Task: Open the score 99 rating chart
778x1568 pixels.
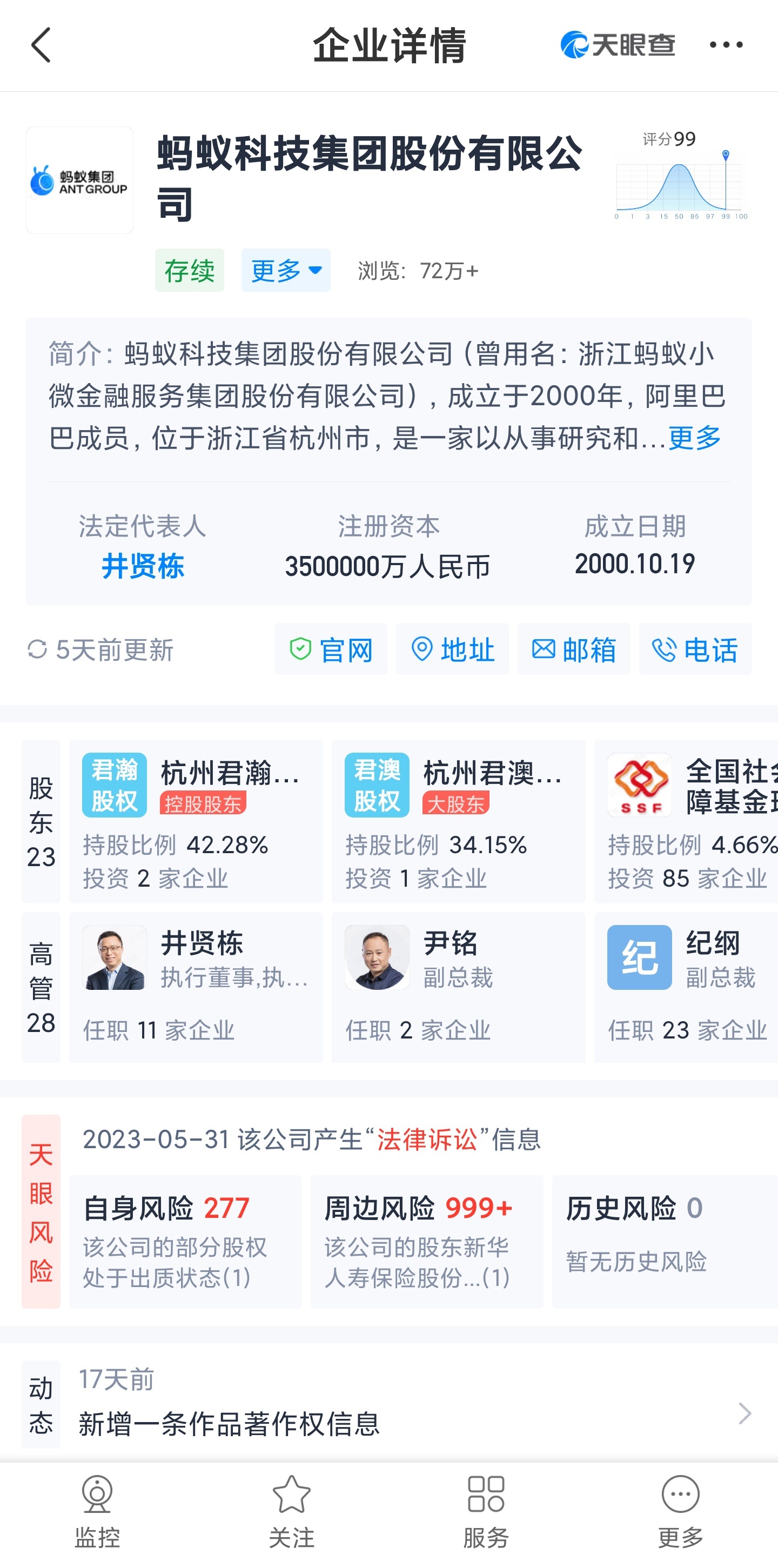Action: point(681,177)
